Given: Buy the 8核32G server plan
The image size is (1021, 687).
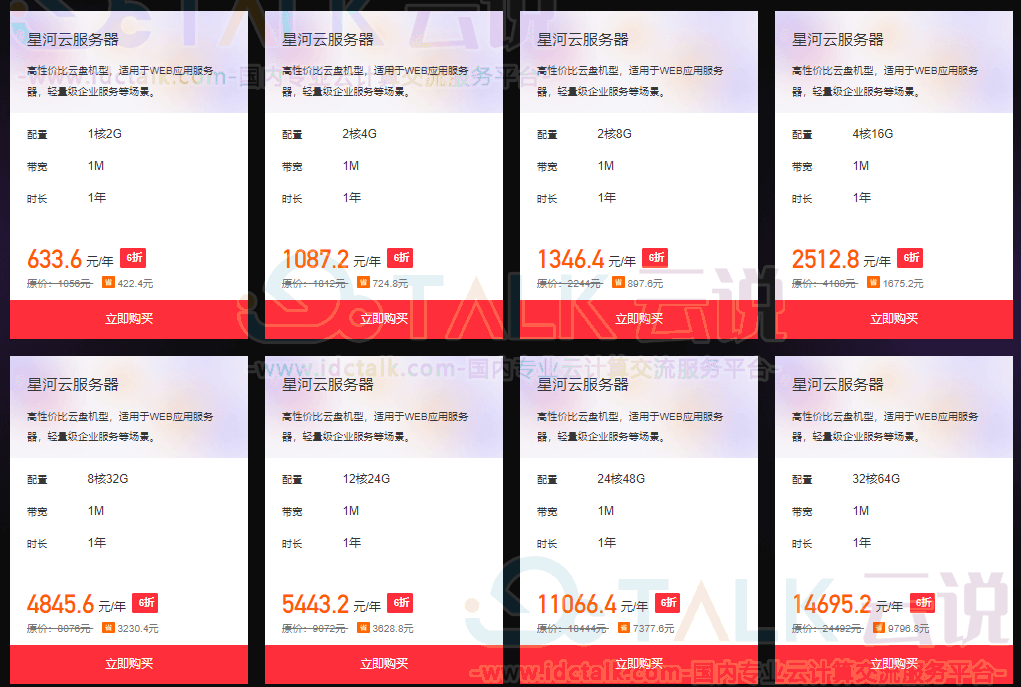Looking at the screenshot, I should 129,664.
